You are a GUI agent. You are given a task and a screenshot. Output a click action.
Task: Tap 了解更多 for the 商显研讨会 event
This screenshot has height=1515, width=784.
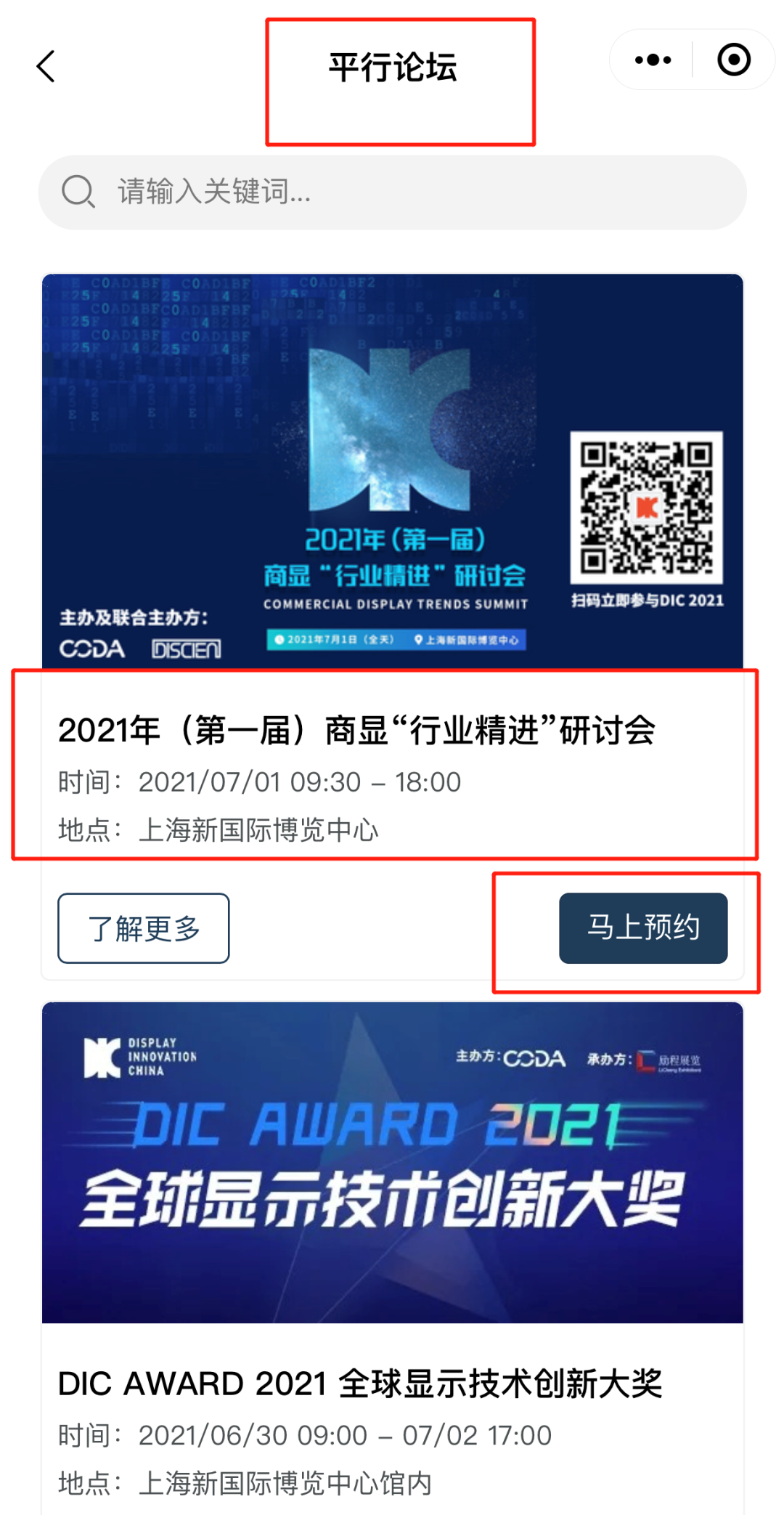point(144,928)
